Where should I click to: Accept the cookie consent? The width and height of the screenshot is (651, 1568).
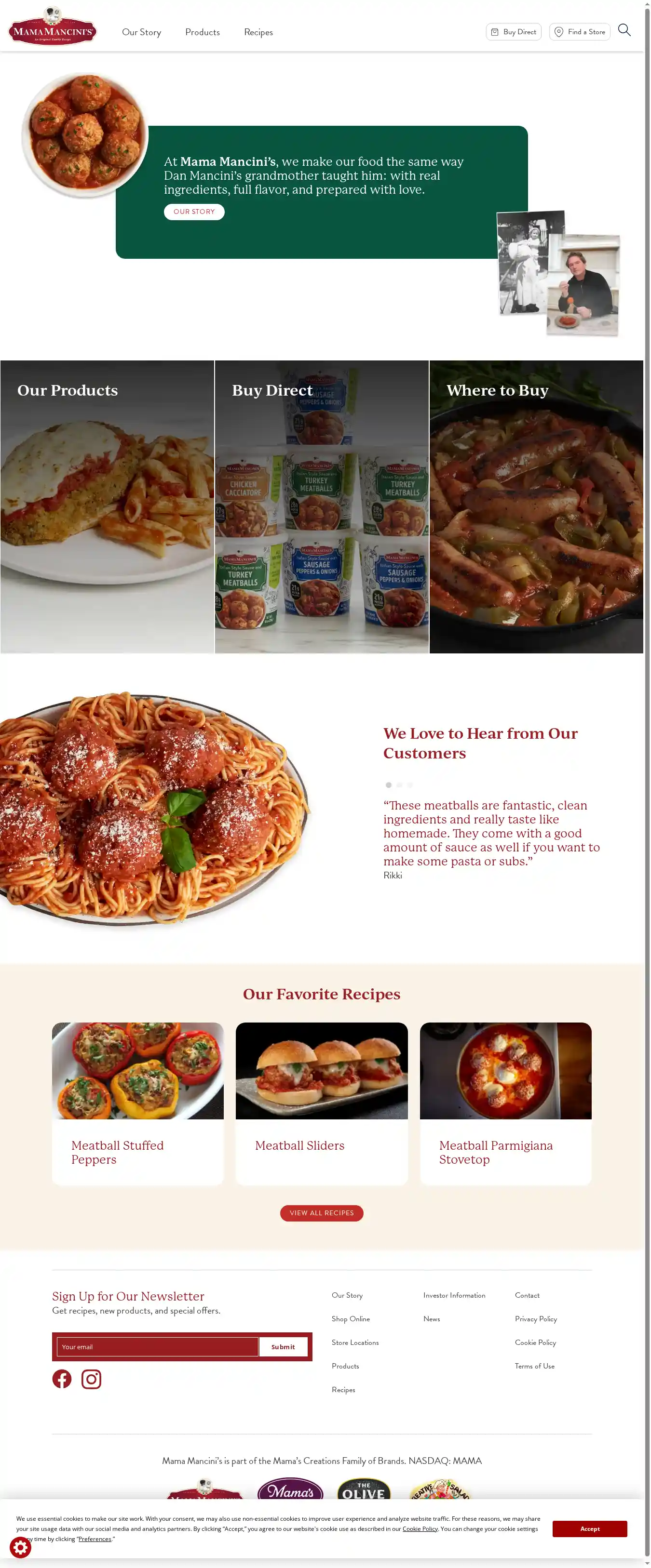click(x=589, y=1528)
